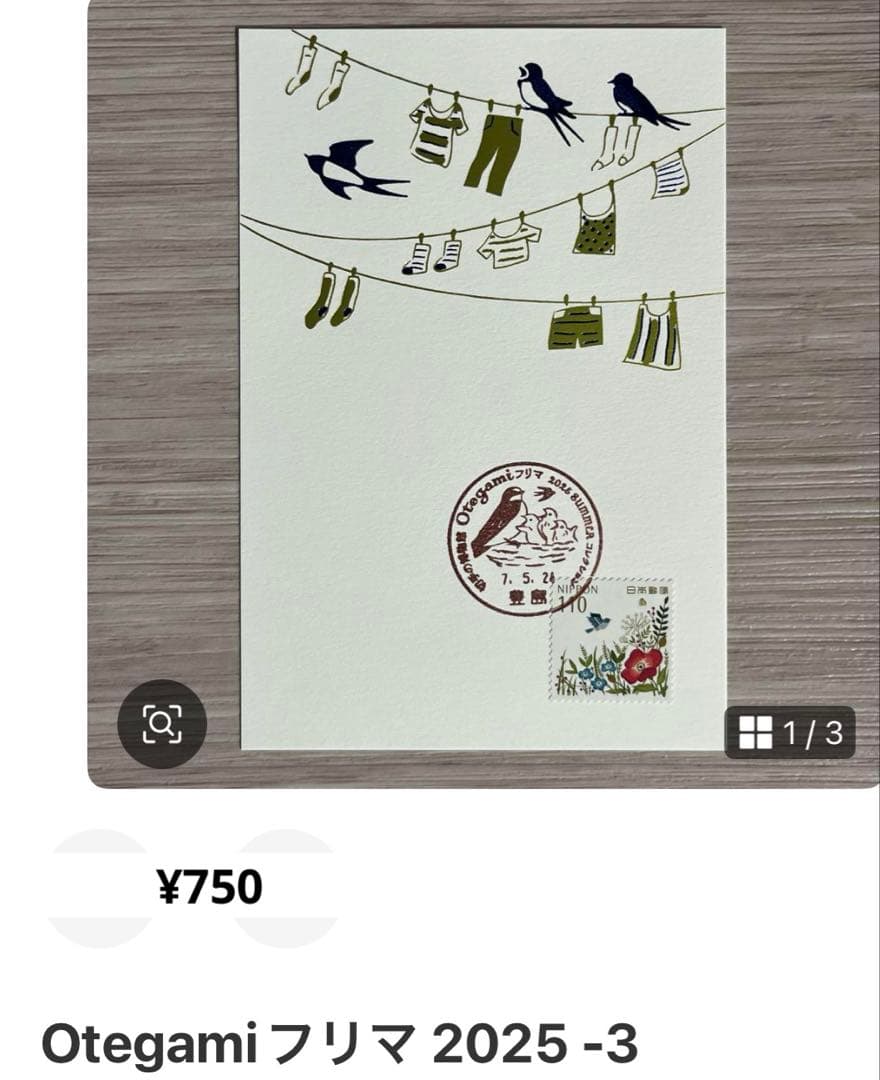Open the 1/3 photo gallery counter
Screen dimensions: 880x1080
pos(790,733)
